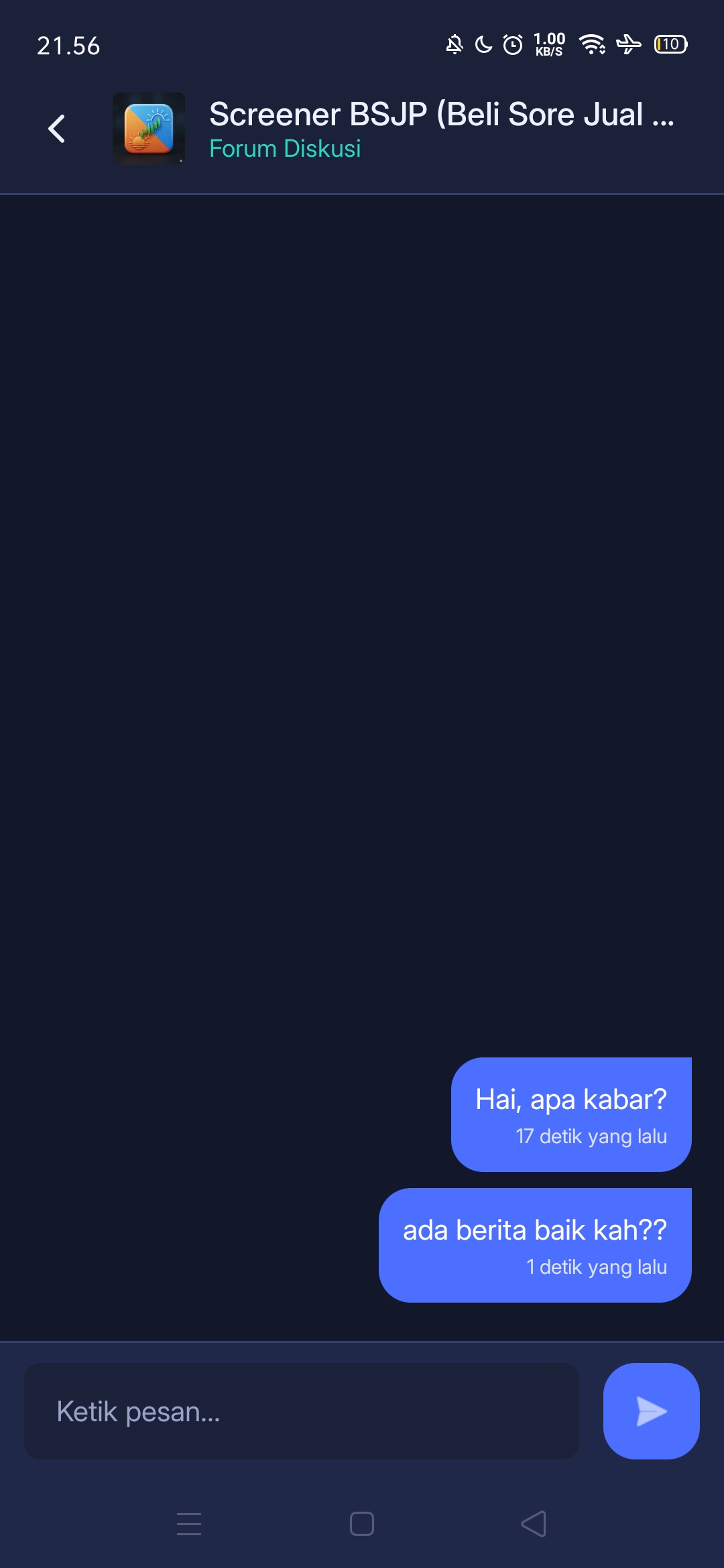Tap the send message icon
Image resolution: width=724 pixels, height=1568 pixels.
coord(650,1411)
